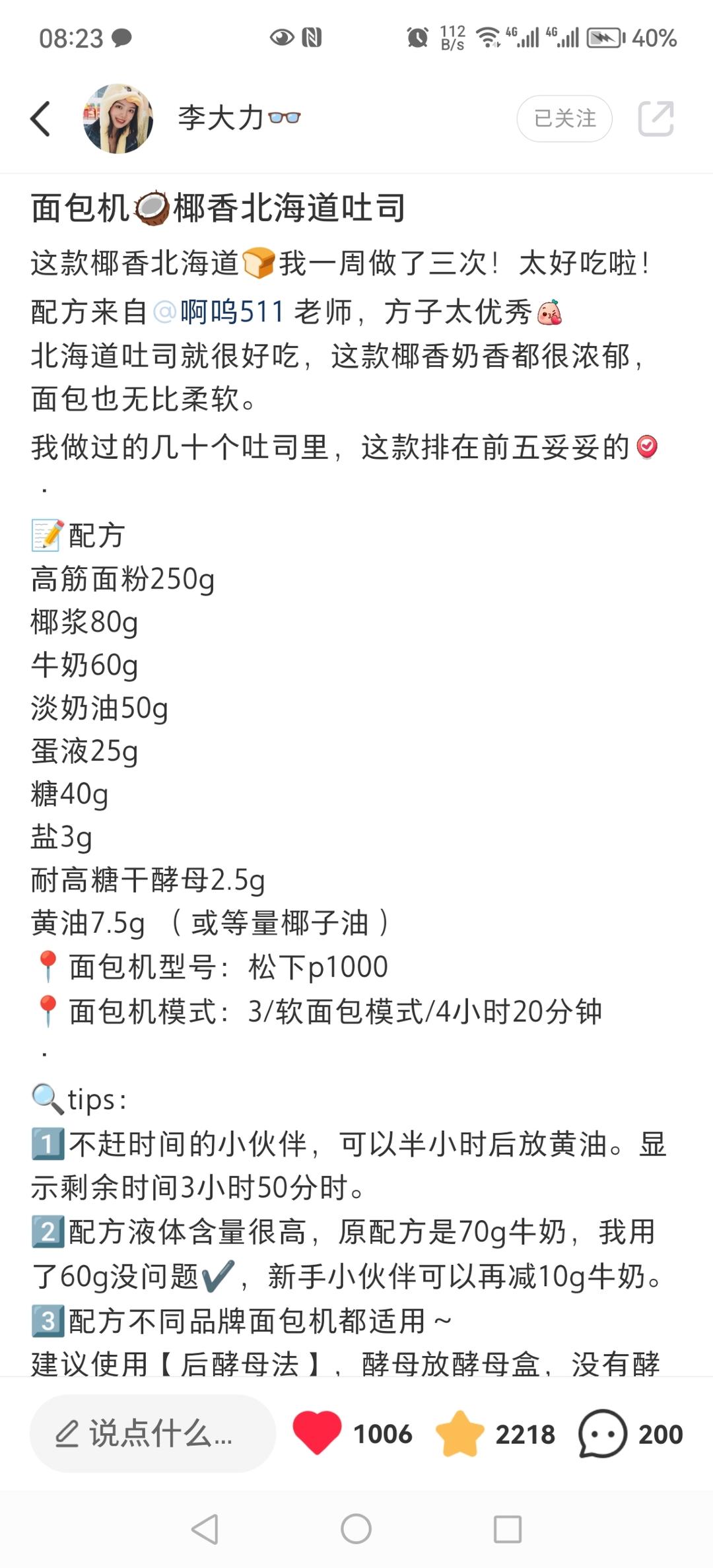Open the @啊呜511 mention link
This screenshot has width=713, height=1568.
tap(219, 312)
